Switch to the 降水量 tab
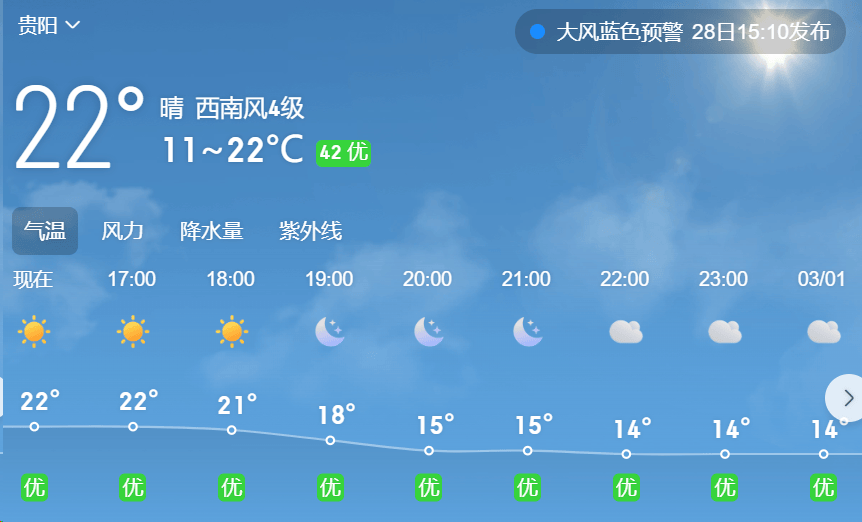The image size is (862, 522). [211, 232]
